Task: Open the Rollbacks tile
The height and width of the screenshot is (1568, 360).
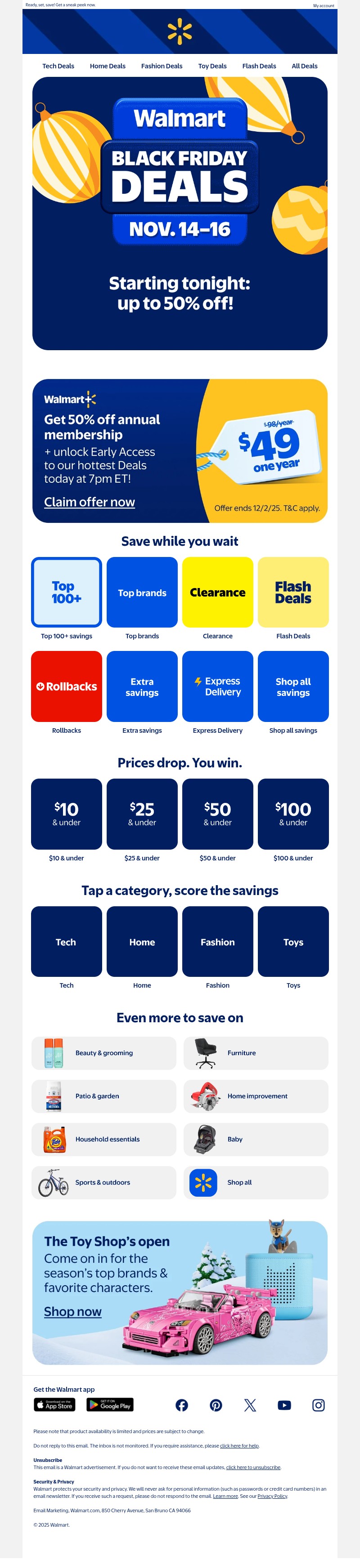Action: click(x=67, y=686)
